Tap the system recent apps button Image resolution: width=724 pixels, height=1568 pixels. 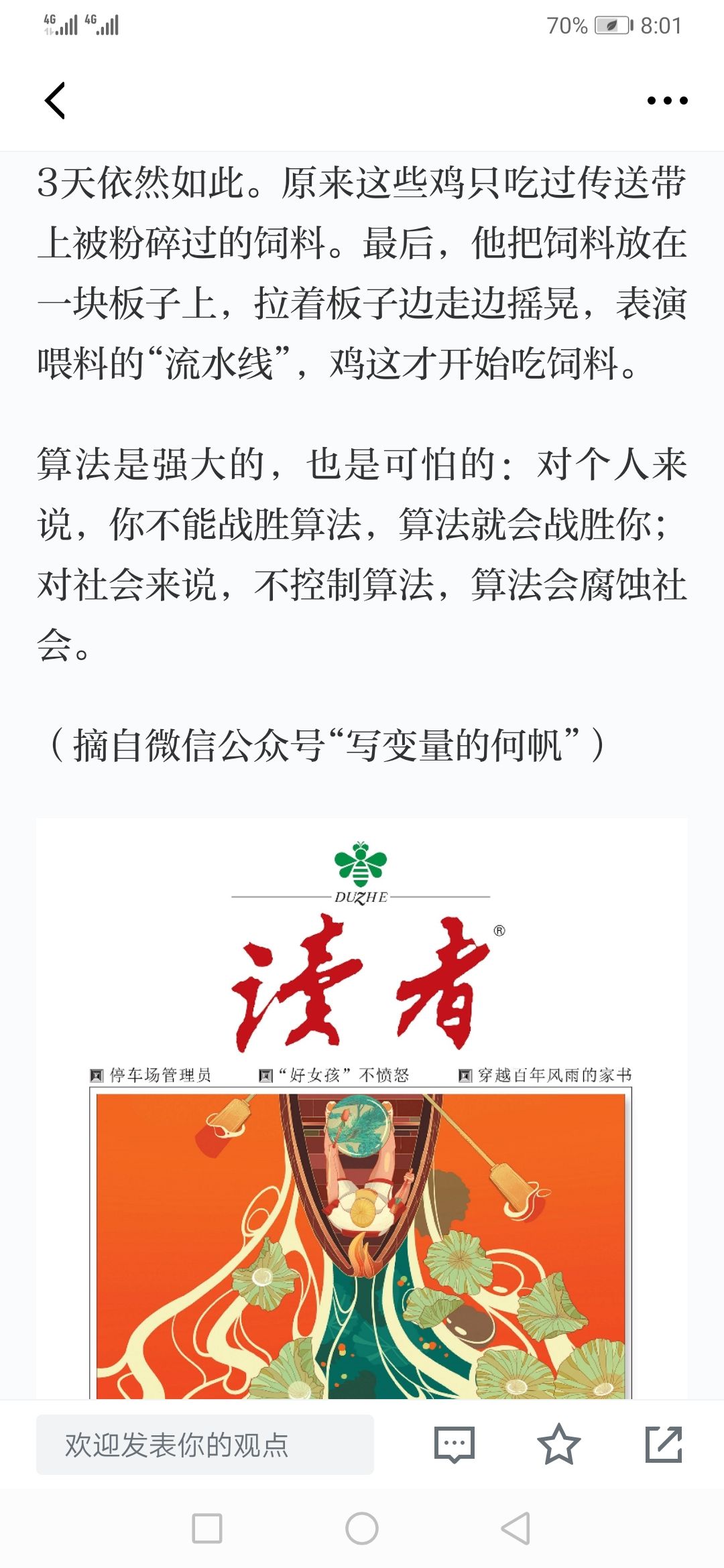207,1528
